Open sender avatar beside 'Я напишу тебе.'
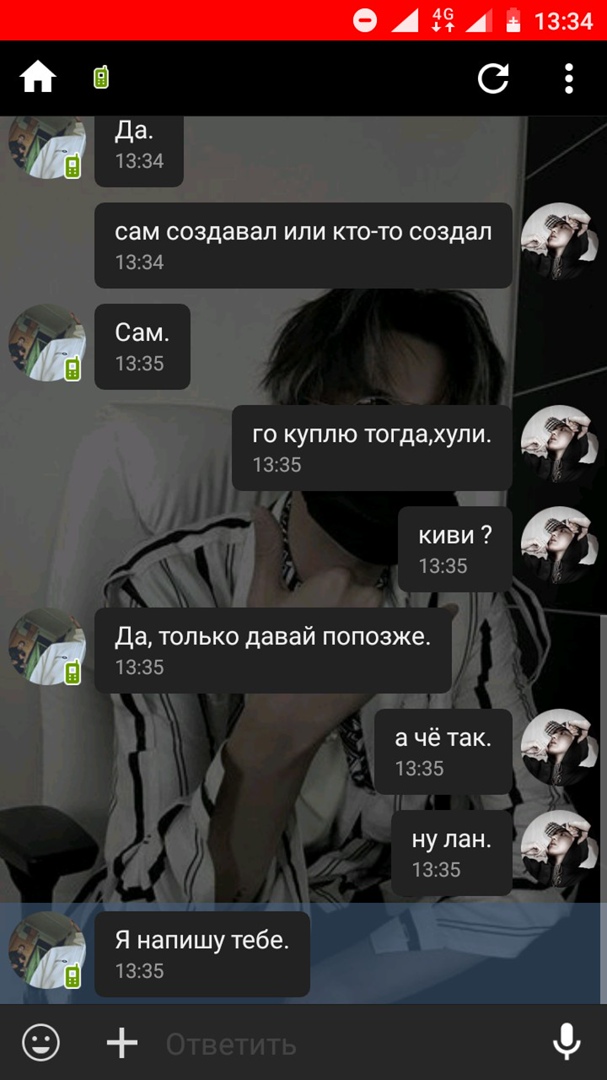 (x=47, y=950)
